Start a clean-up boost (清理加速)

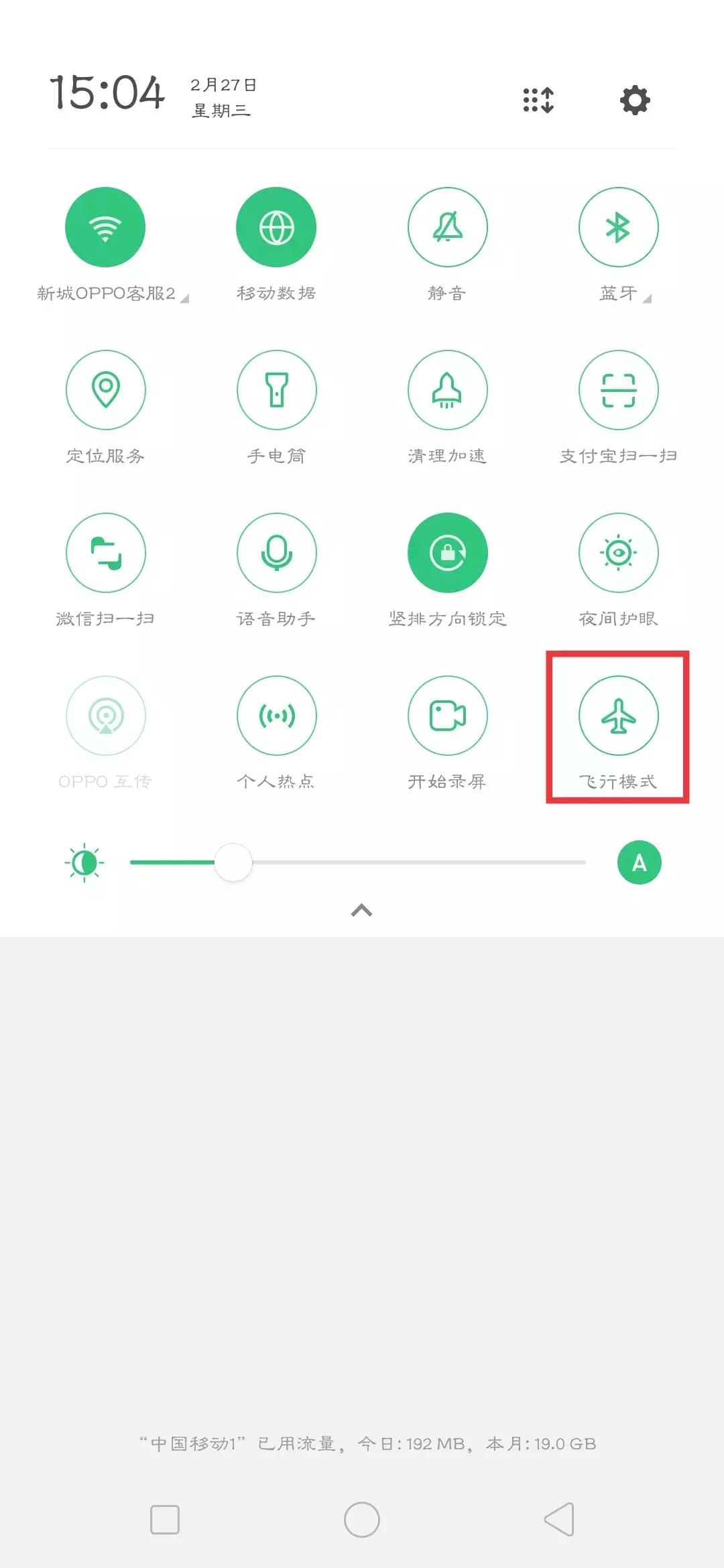pyautogui.click(x=448, y=391)
